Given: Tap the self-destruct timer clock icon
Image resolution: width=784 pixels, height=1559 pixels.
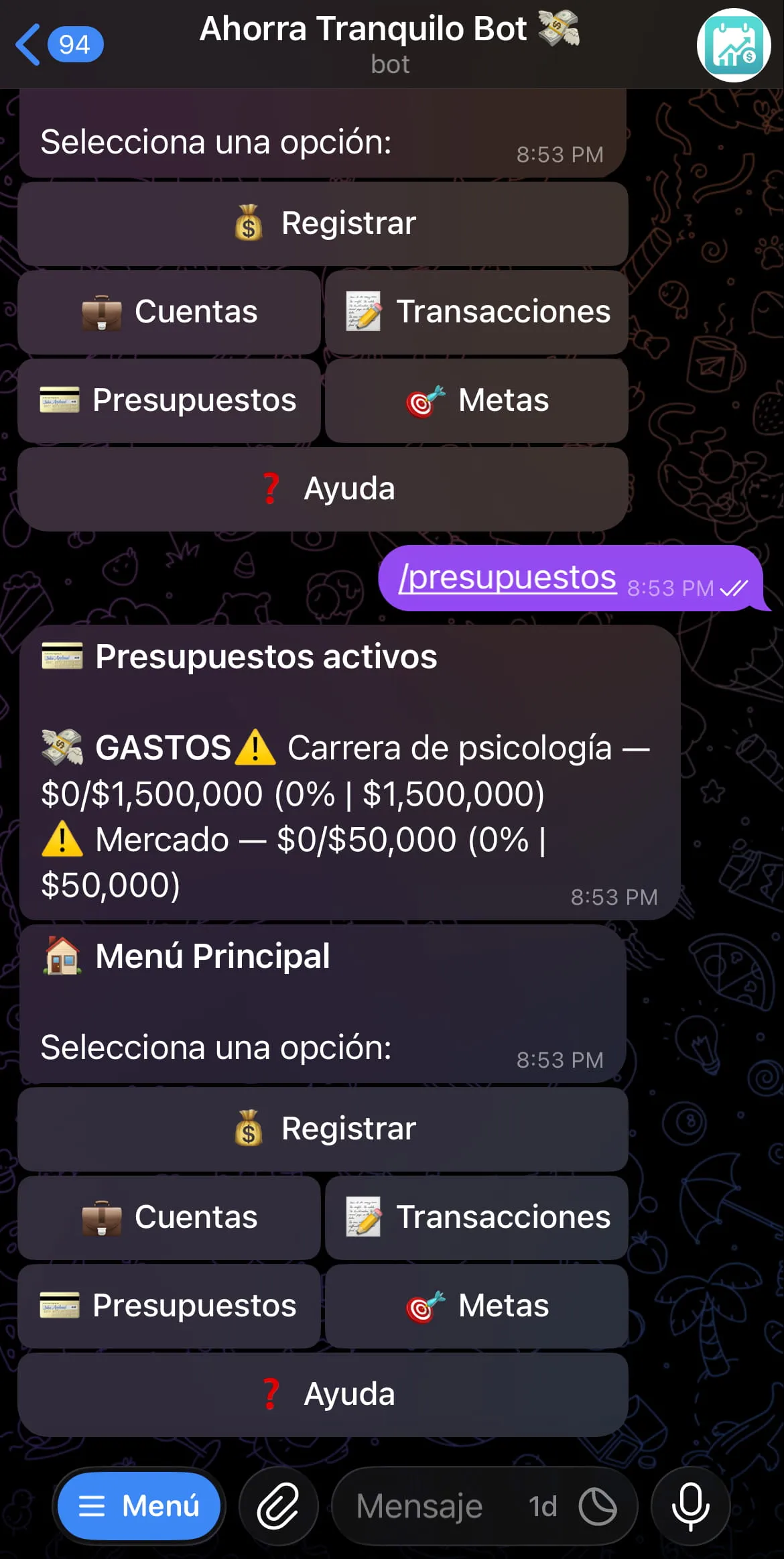Looking at the screenshot, I should click(598, 1507).
